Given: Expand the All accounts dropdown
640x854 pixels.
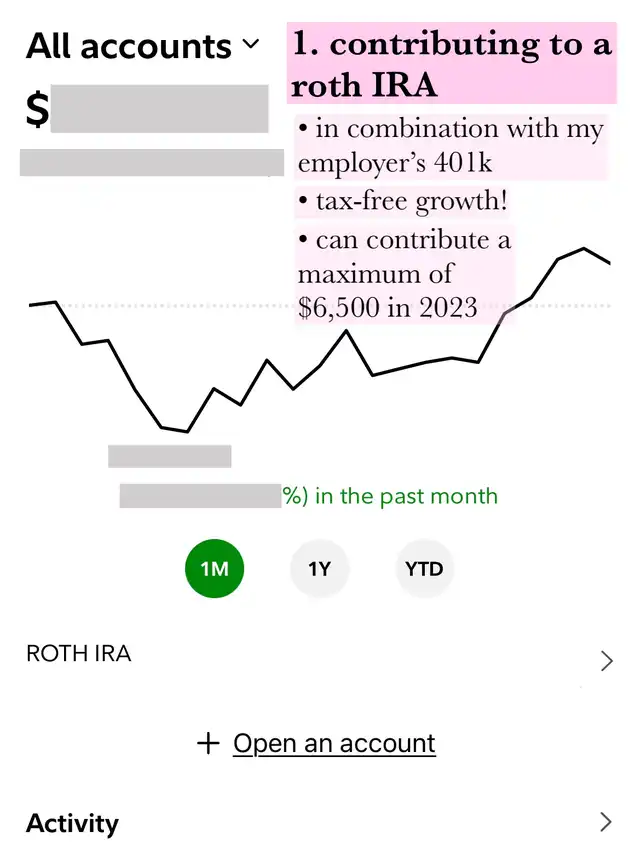Looking at the screenshot, I should 143,46.
